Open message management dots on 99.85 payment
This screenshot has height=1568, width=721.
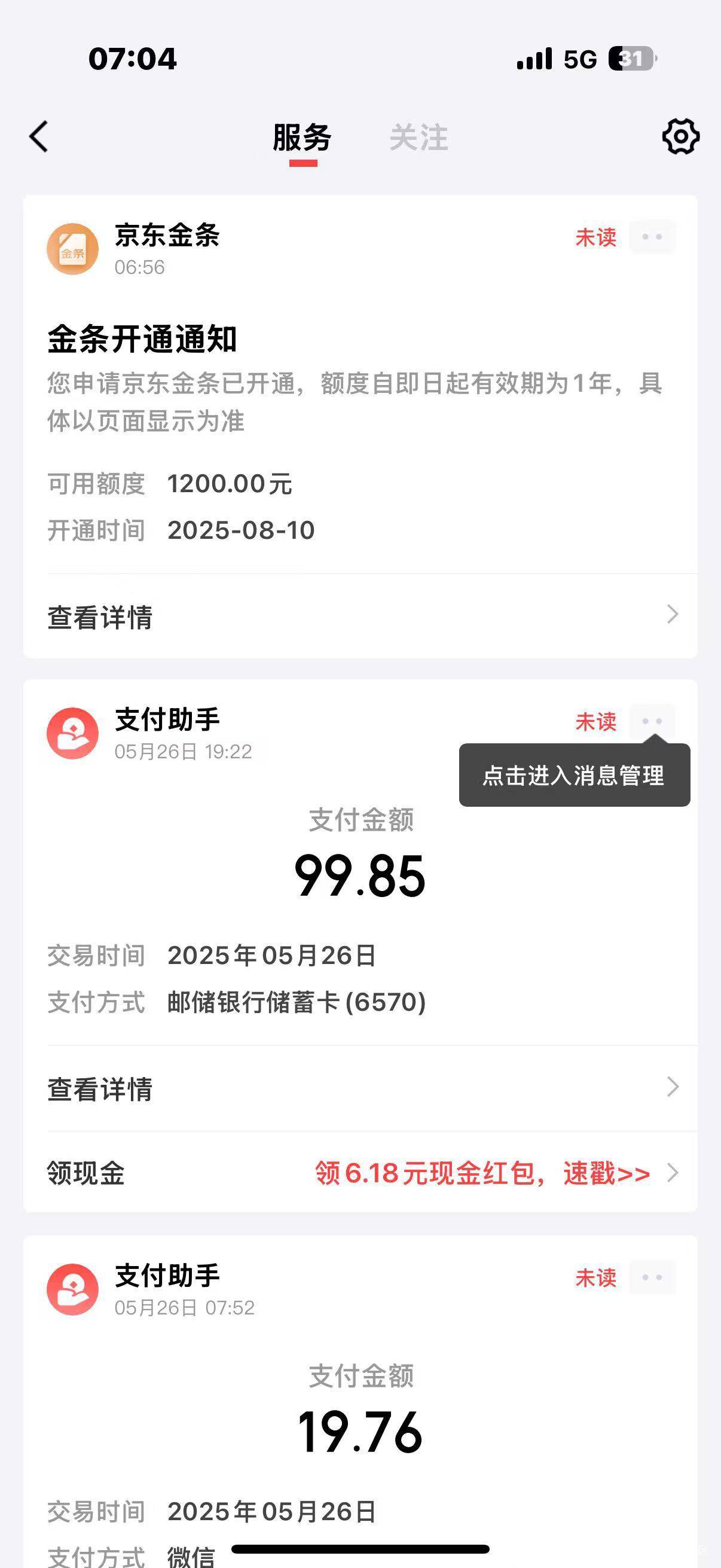coord(652,721)
